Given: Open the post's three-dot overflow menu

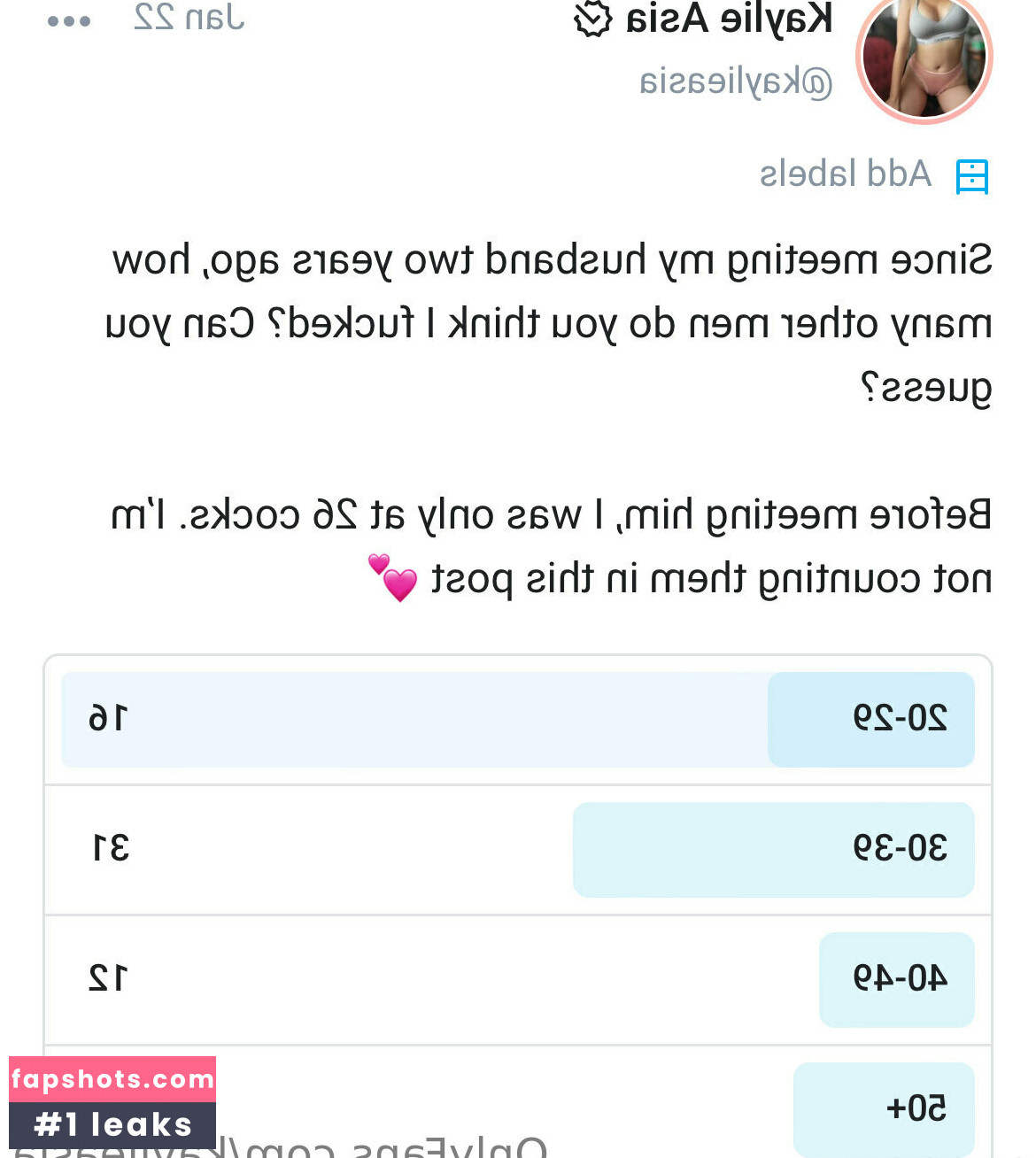Looking at the screenshot, I should [x=69, y=21].
